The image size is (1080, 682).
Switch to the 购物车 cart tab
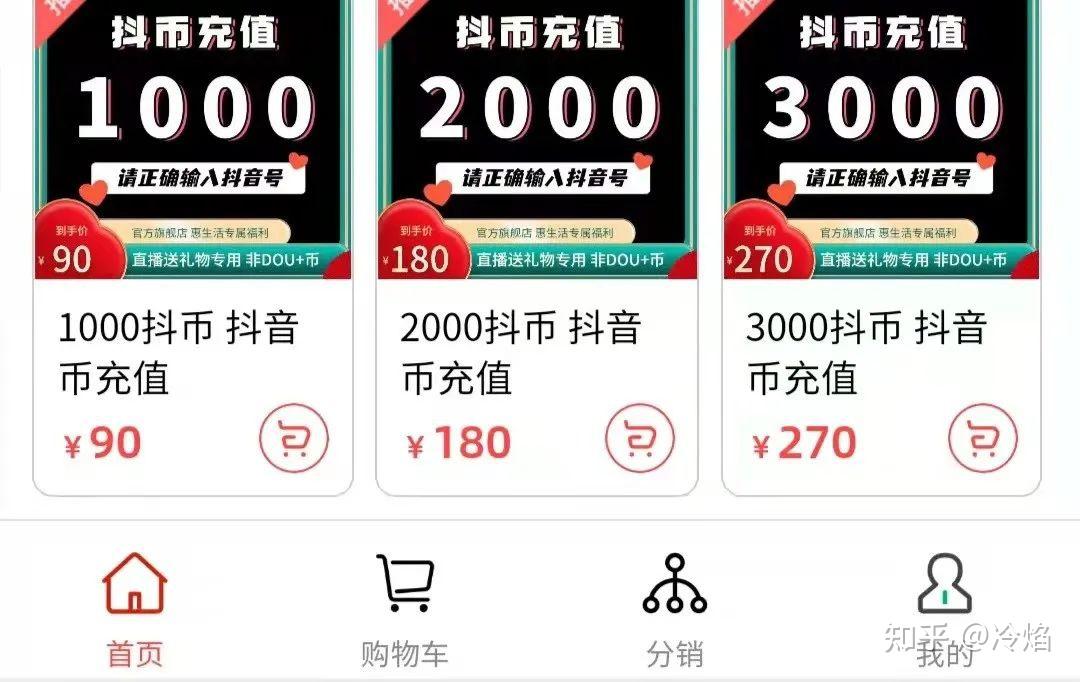tap(405, 608)
